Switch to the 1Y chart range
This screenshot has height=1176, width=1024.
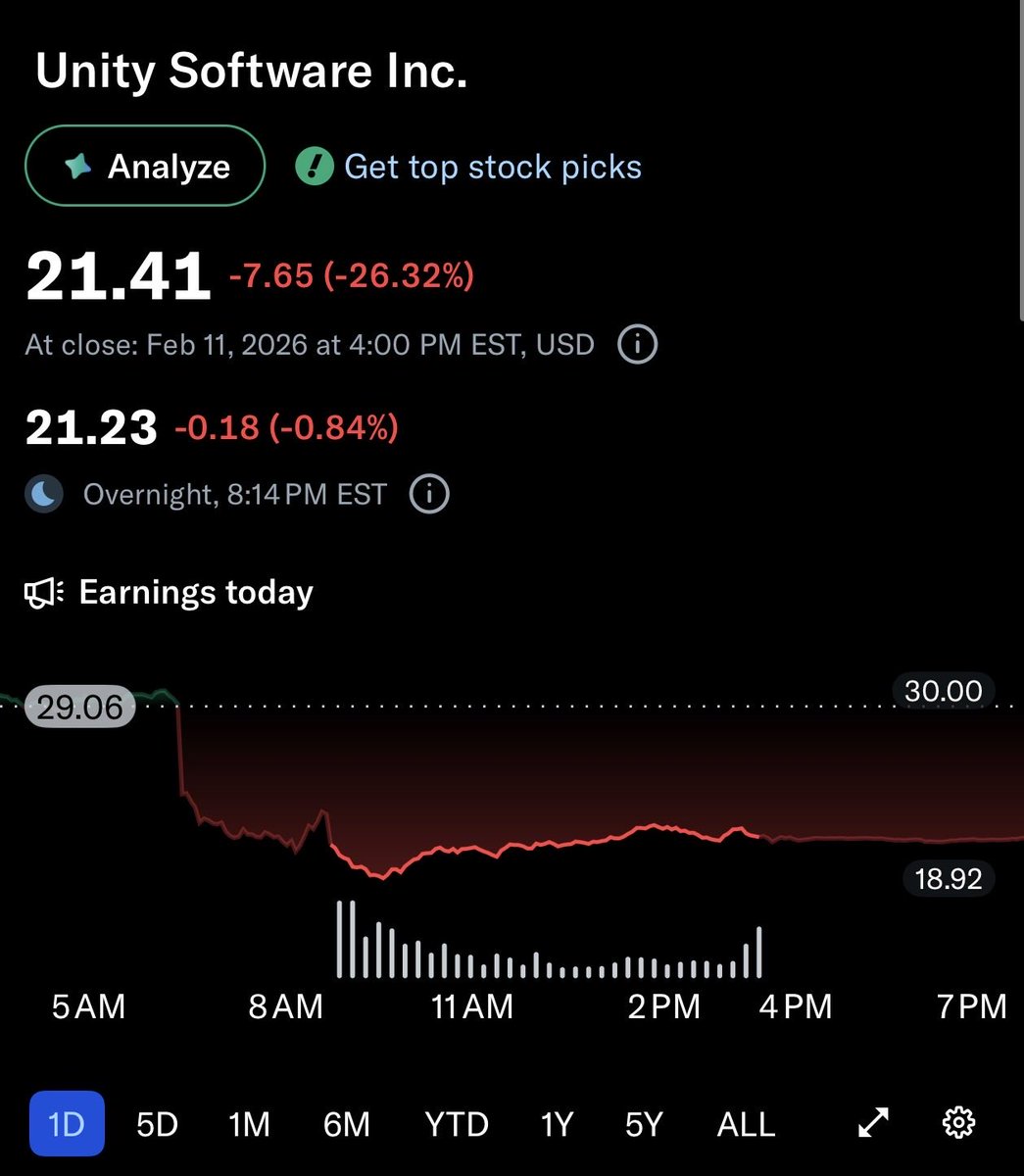pos(557,1124)
